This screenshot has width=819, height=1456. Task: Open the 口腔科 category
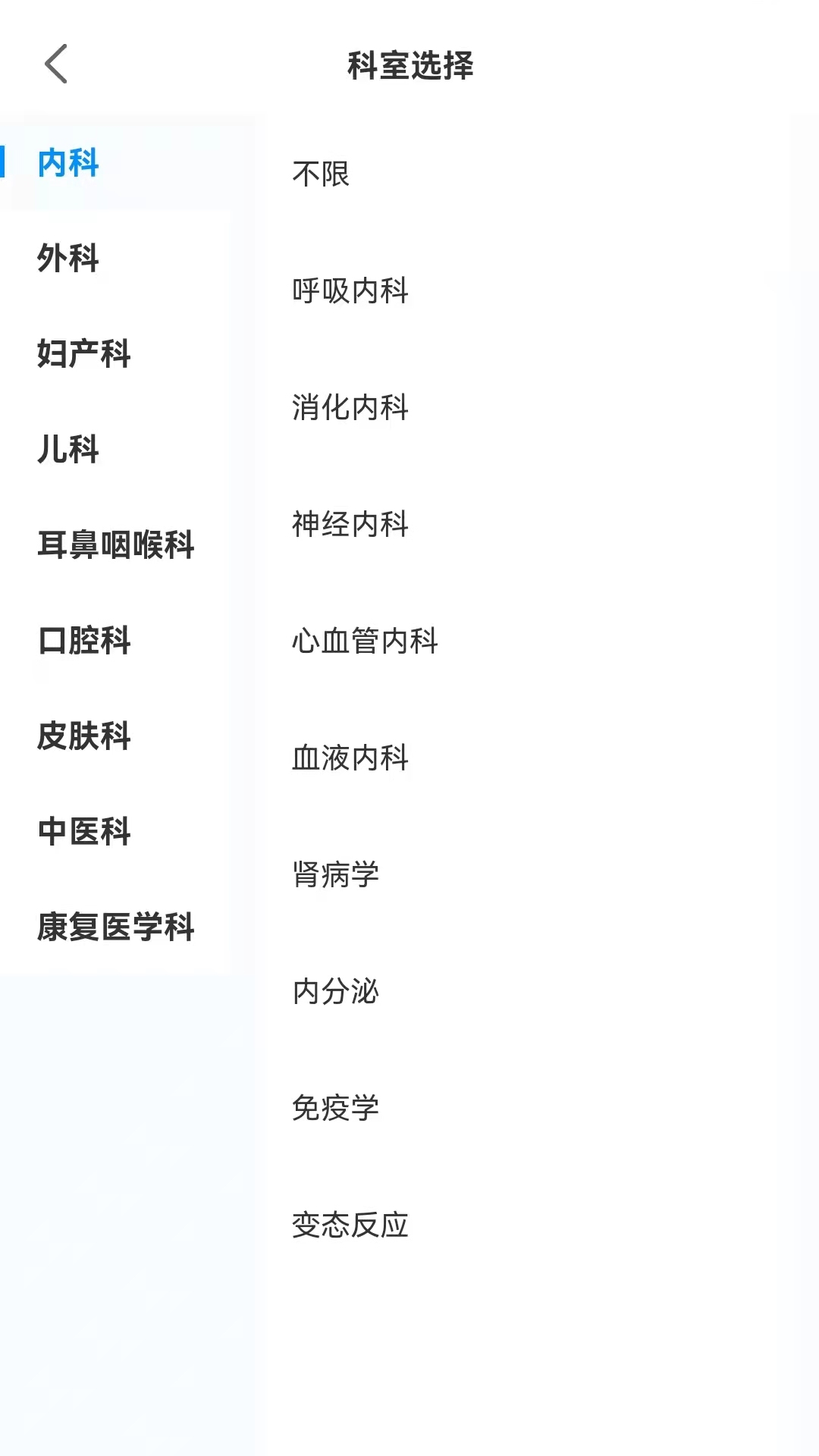(x=84, y=640)
